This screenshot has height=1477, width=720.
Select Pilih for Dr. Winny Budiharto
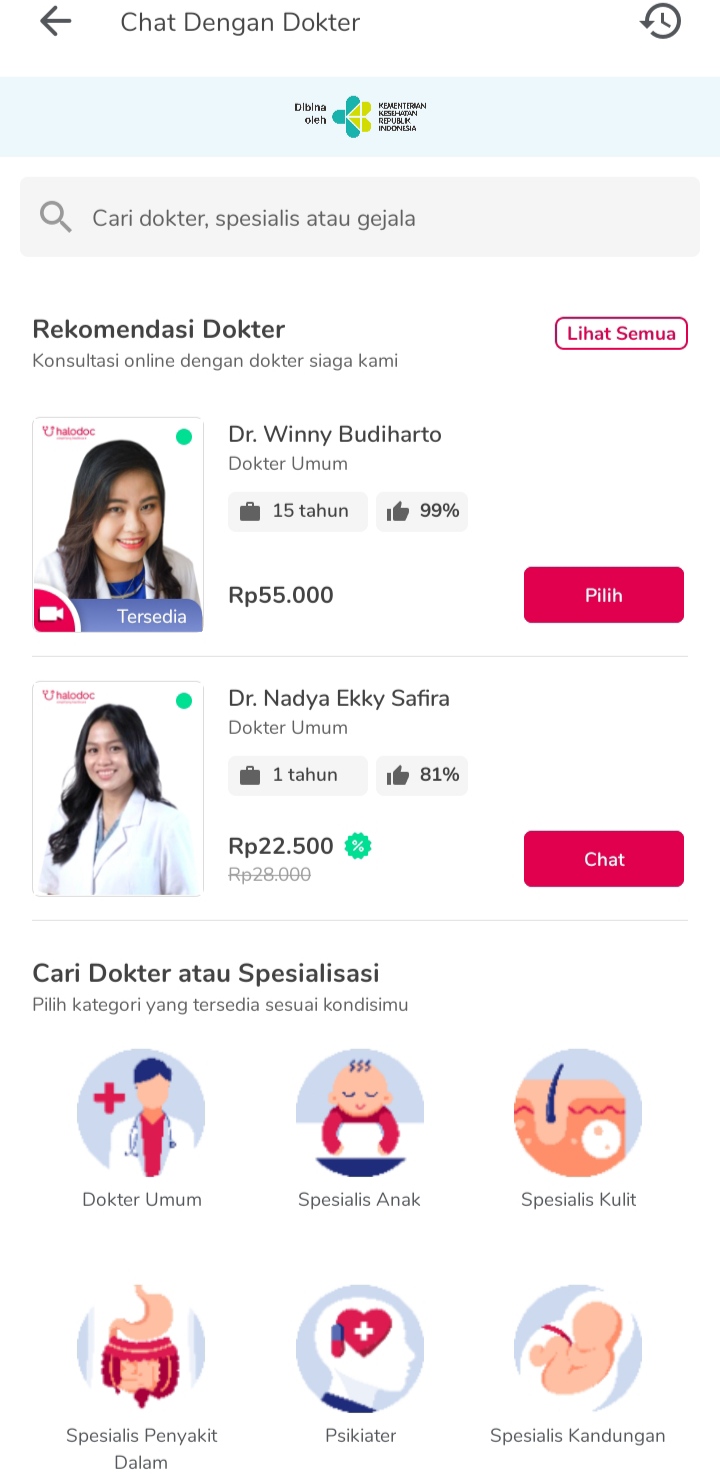point(603,595)
